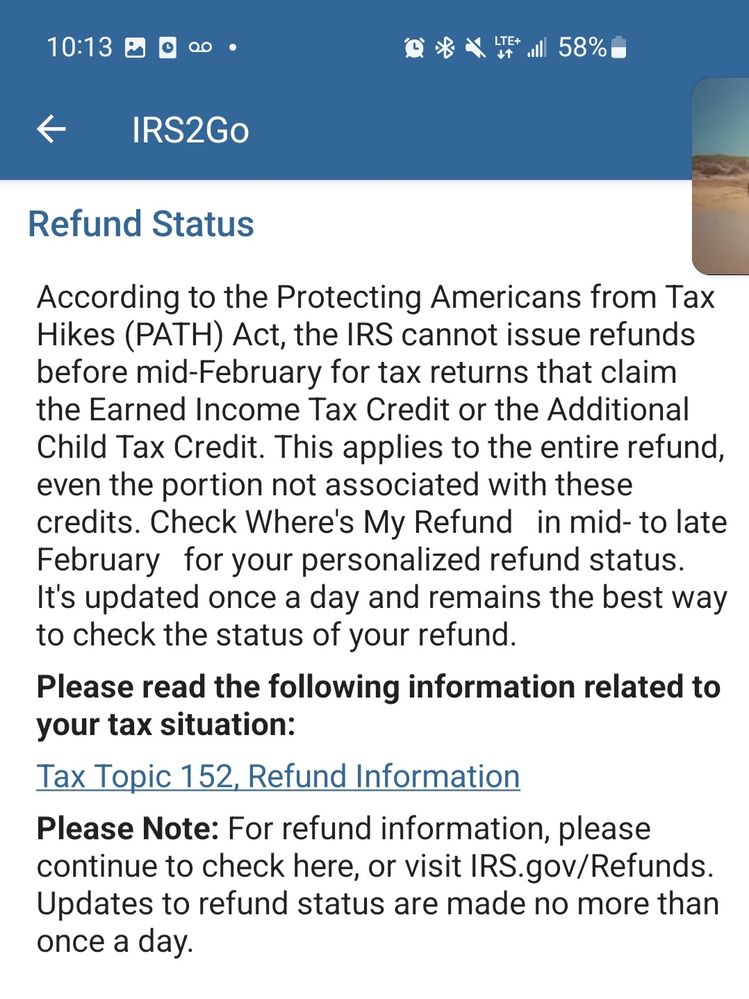This screenshot has width=749, height=999.
Task: Tap the floating video thumbnail on the right edge
Action: pos(722,176)
